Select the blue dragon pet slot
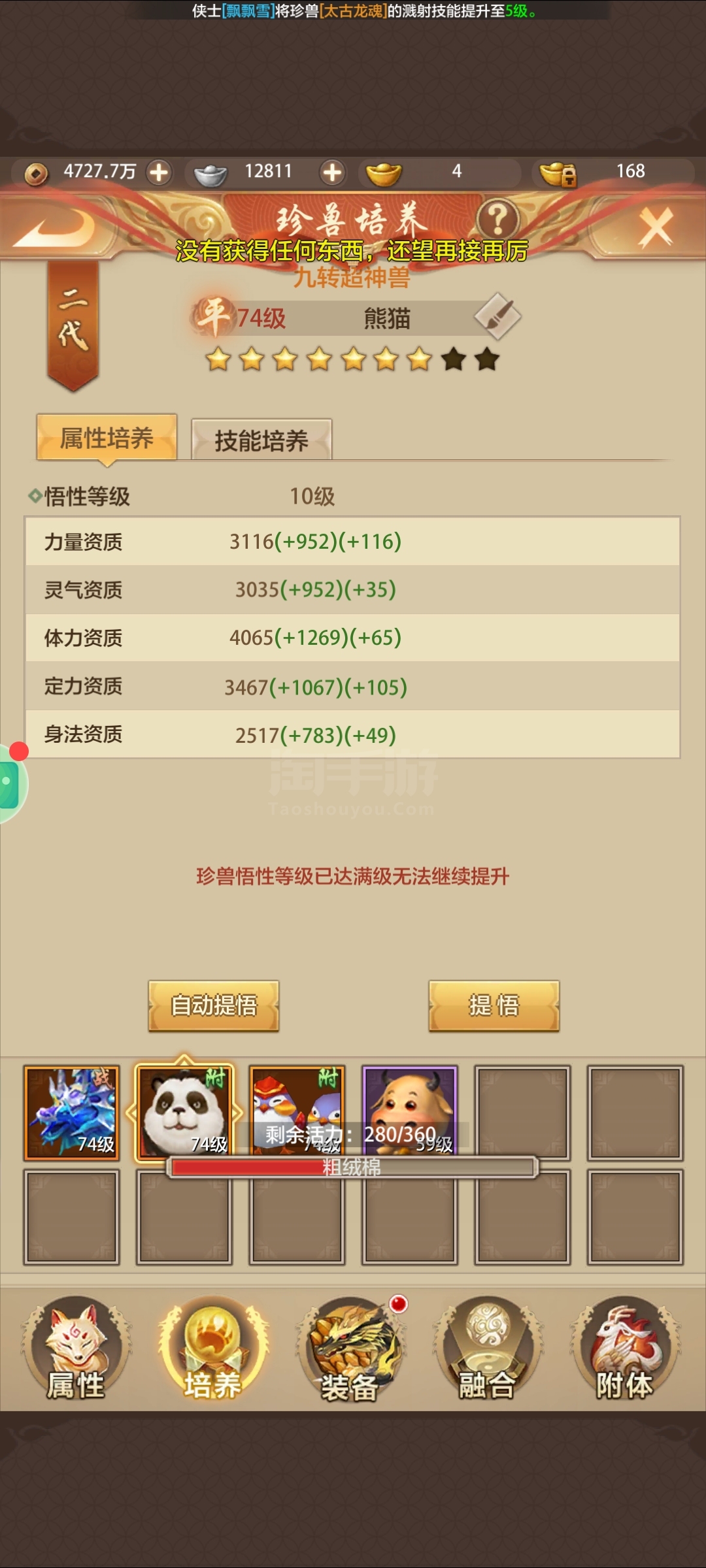Image resolution: width=706 pixels, height=1568 pixels. point(72,1112)
